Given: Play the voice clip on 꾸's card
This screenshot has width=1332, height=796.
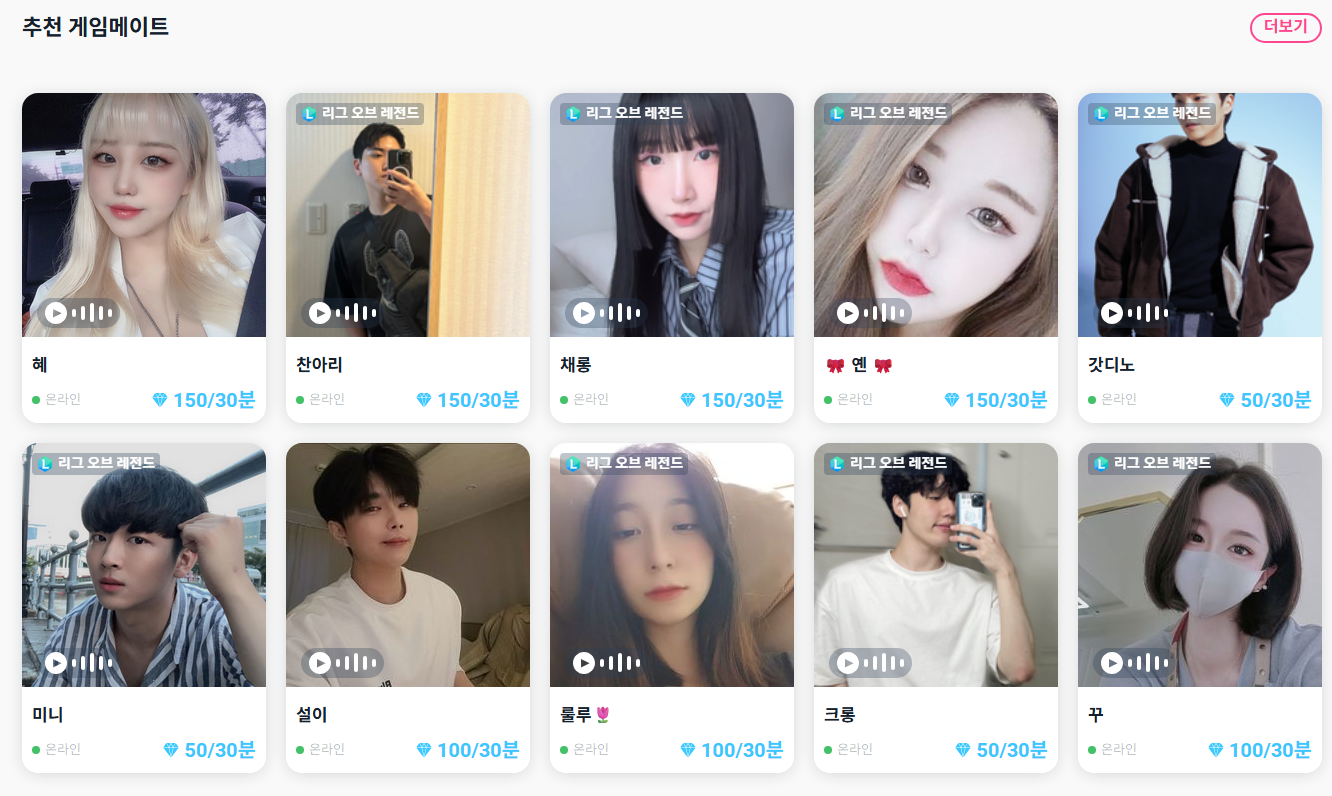Looking at the screenshot, I should click(1112, 663).
